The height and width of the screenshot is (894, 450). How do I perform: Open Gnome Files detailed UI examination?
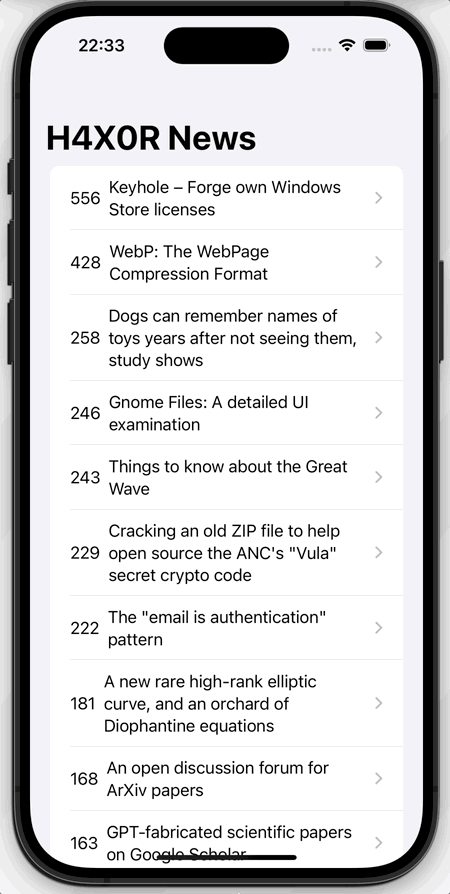[x=226, y=413]
